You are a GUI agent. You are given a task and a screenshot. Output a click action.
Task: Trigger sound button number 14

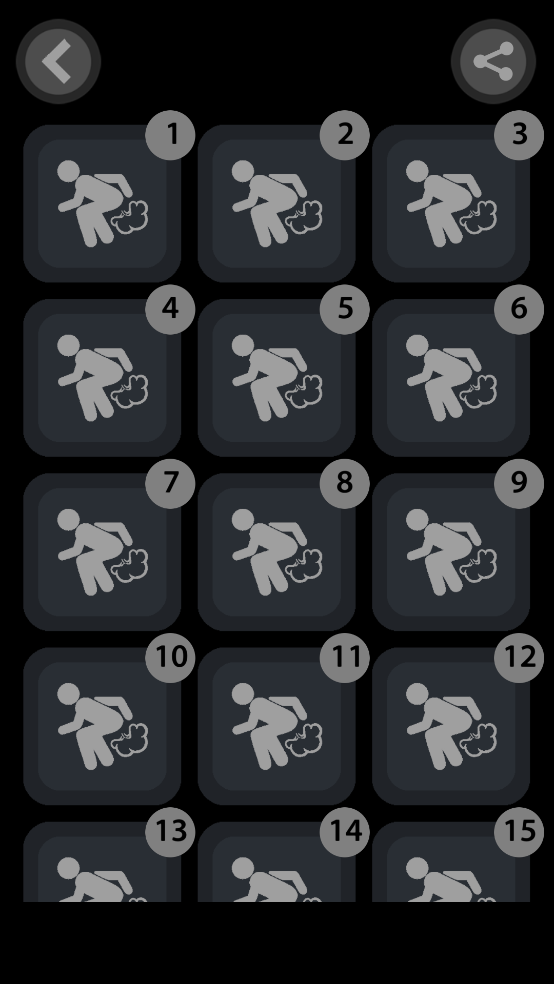pos(277,862)
